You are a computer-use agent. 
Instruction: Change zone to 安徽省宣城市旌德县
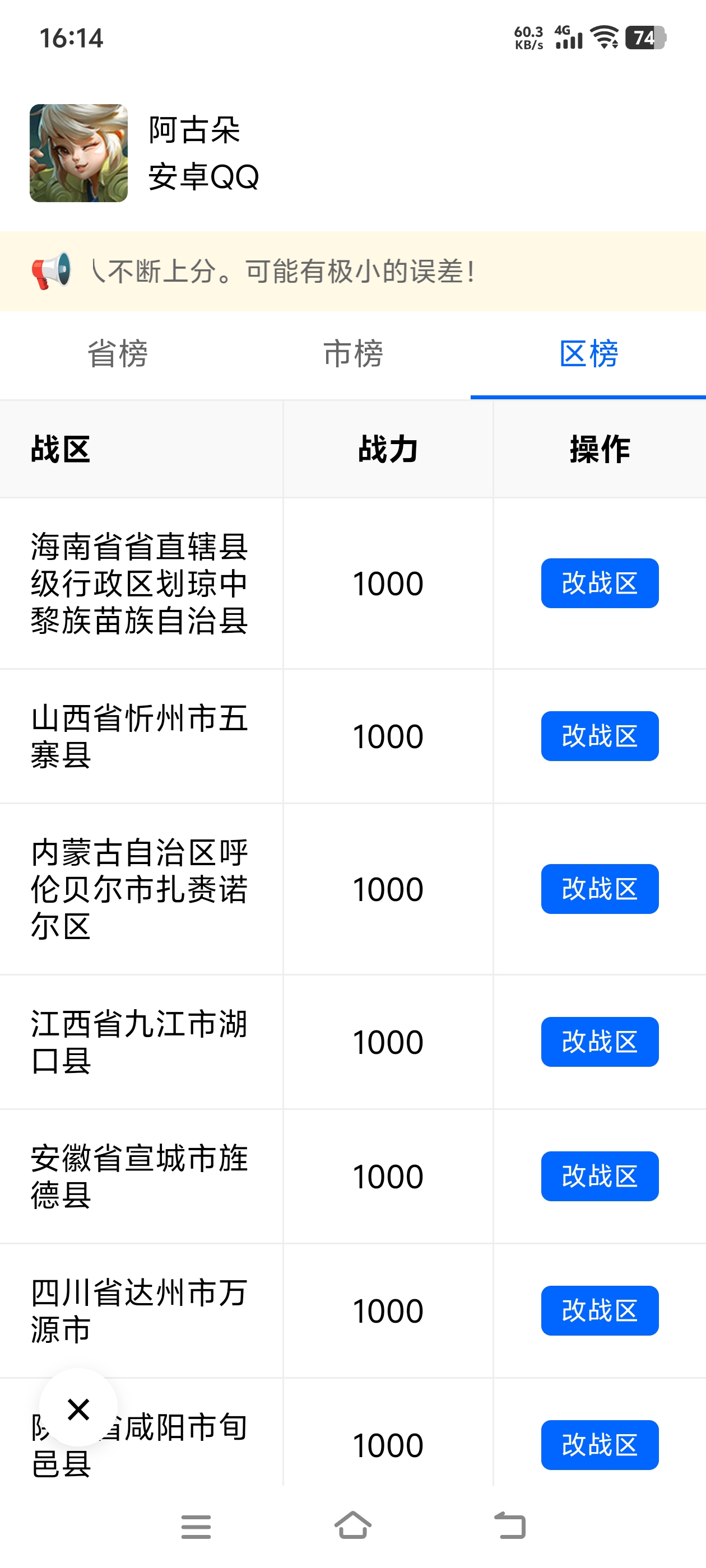point(600,1176)
